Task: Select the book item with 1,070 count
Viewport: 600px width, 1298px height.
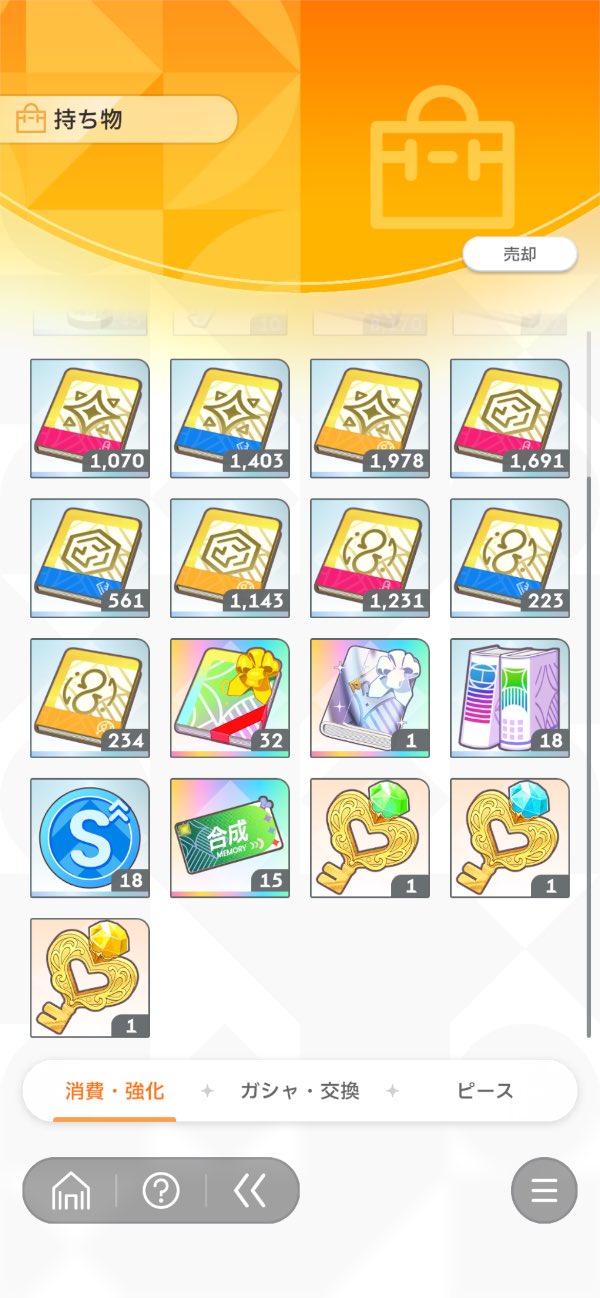Action: point(90,418)
